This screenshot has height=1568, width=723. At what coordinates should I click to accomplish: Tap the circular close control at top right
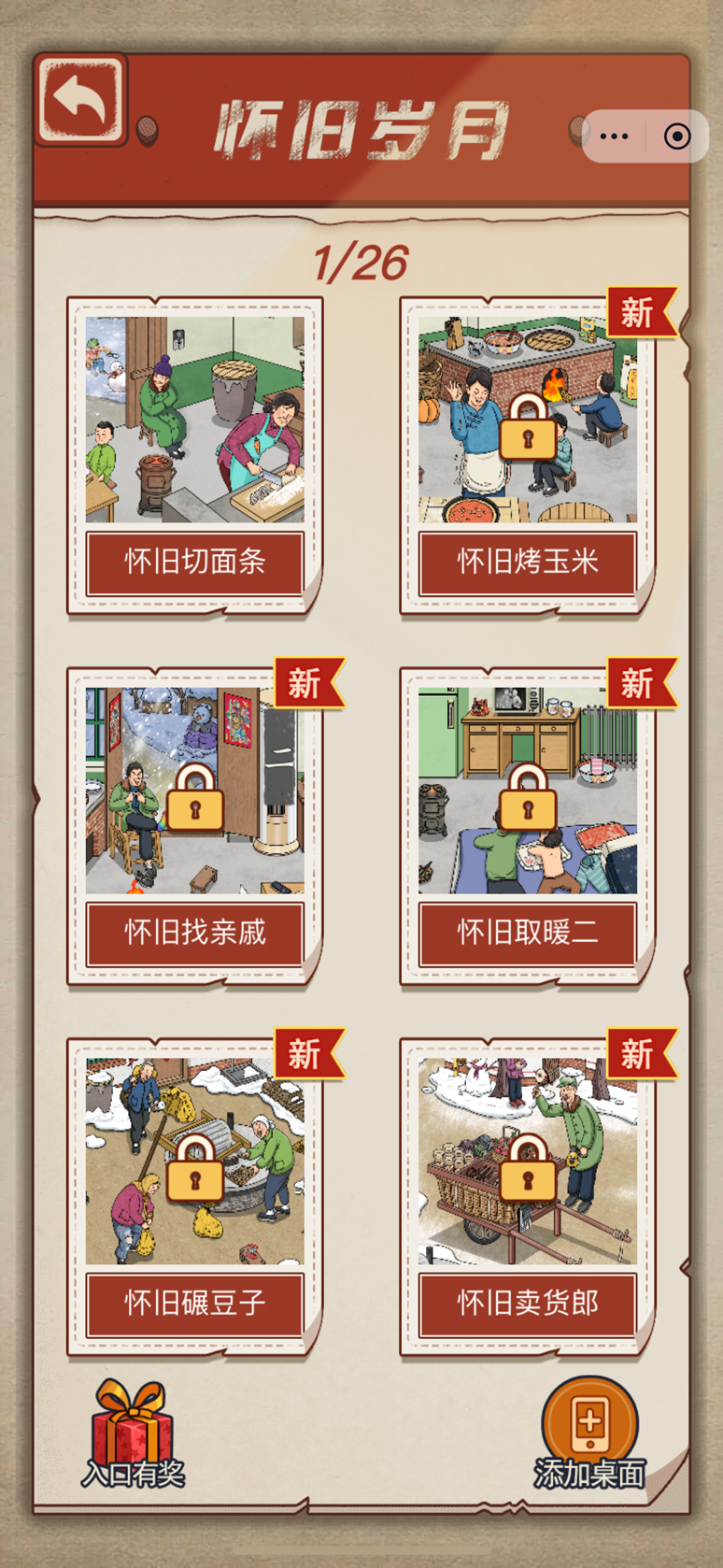coord(676,135)
